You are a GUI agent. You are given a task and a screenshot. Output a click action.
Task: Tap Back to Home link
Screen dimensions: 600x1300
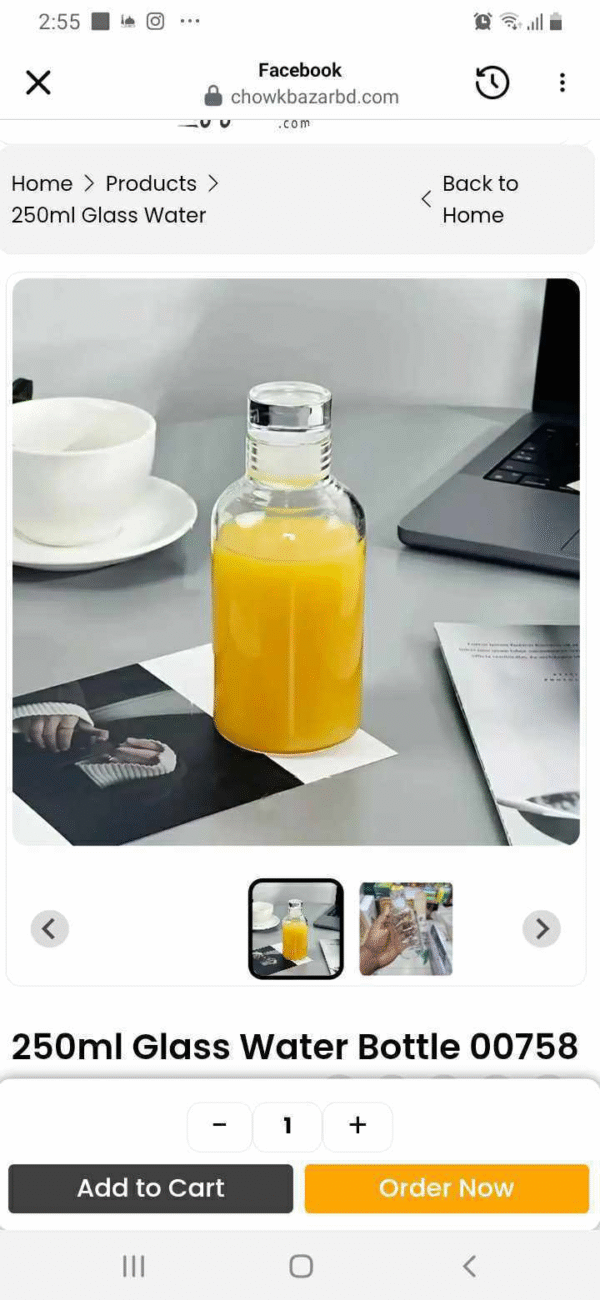coord(479,199)
